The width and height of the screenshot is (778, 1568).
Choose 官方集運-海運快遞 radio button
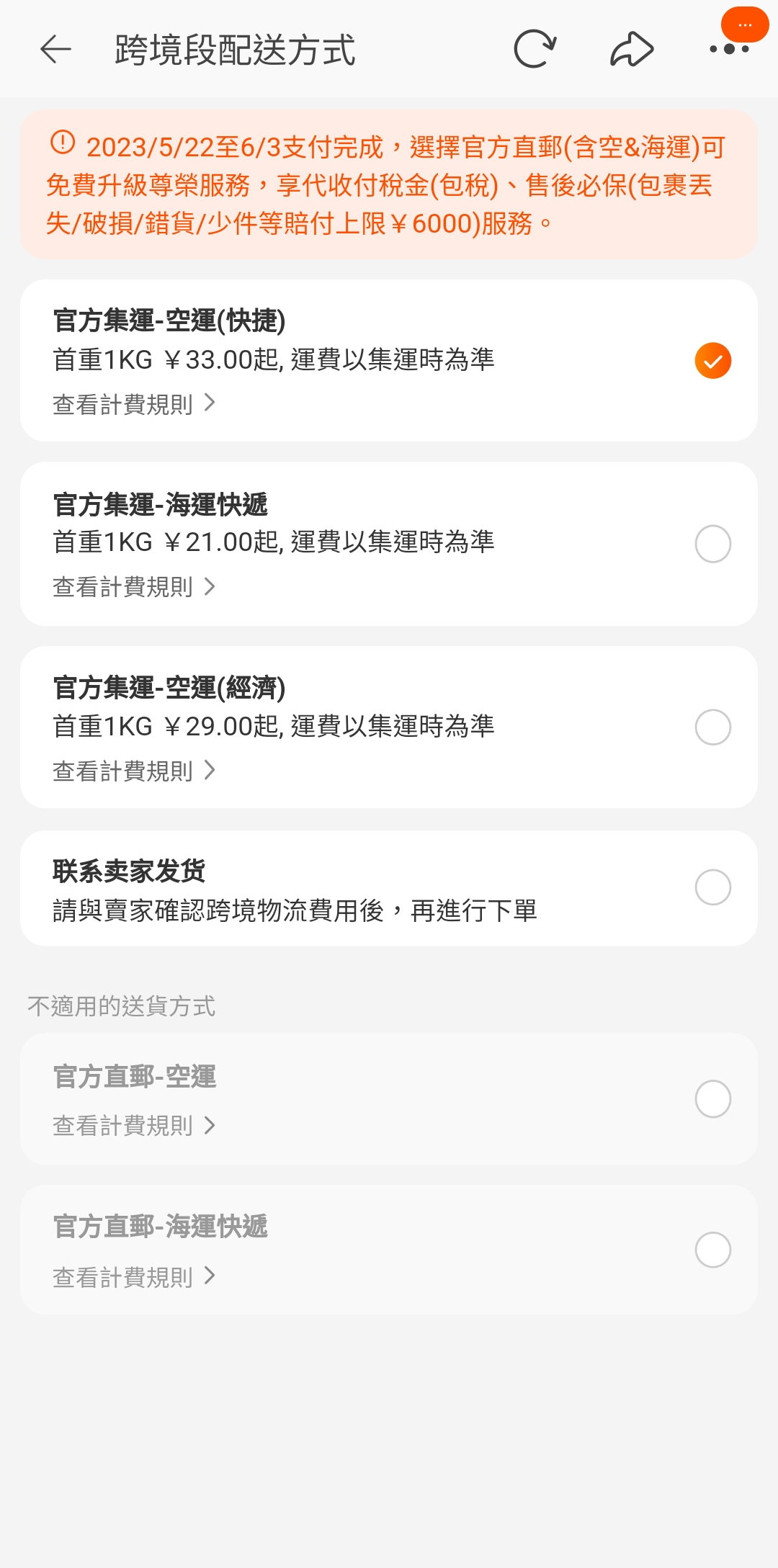(x=713, y=544)
